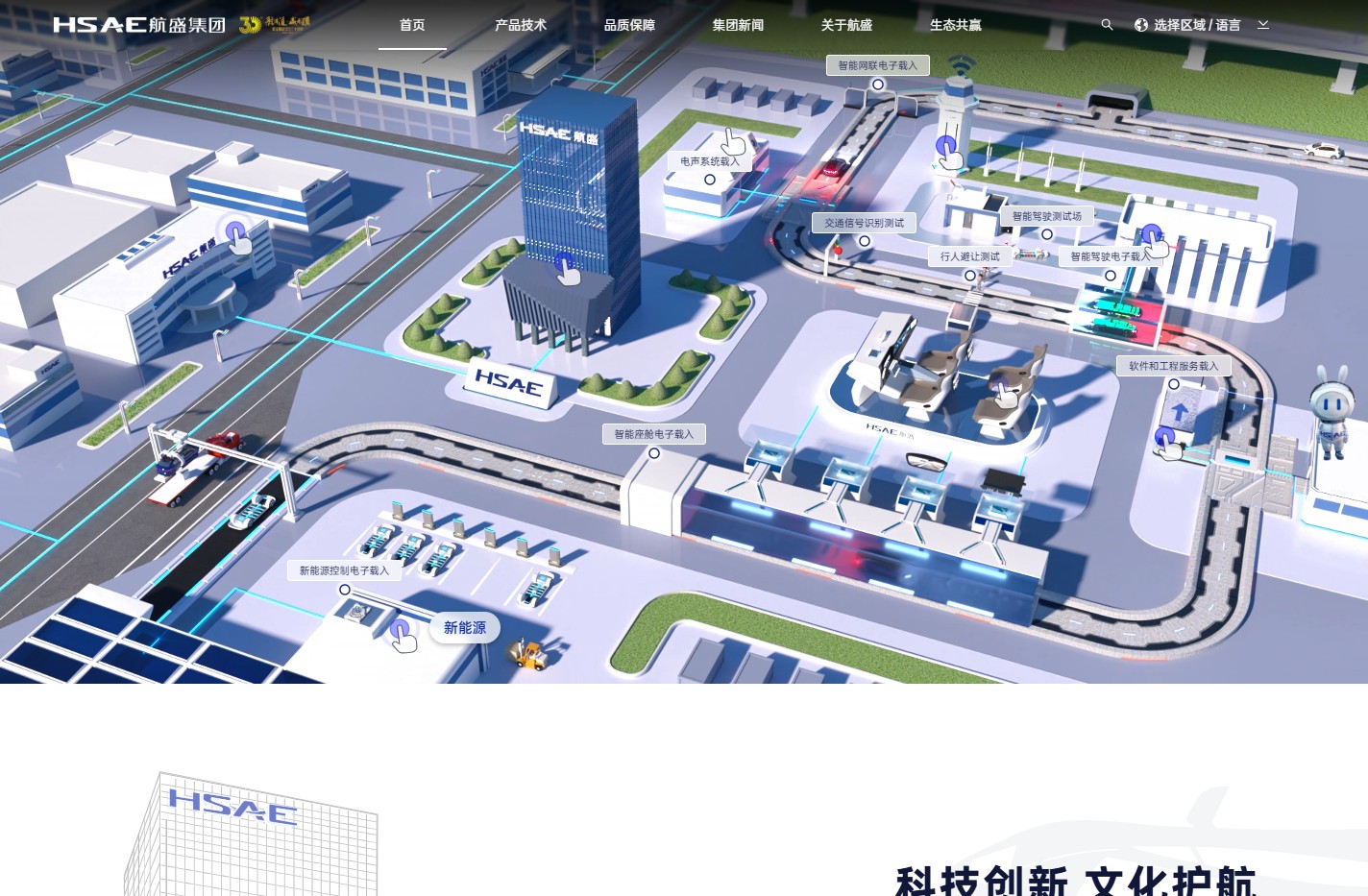The height and width of the screenshot is (896, 1368).
Task: Tap the 新能源 bubble
Action: pyautogui.click(x=465, y=627)
